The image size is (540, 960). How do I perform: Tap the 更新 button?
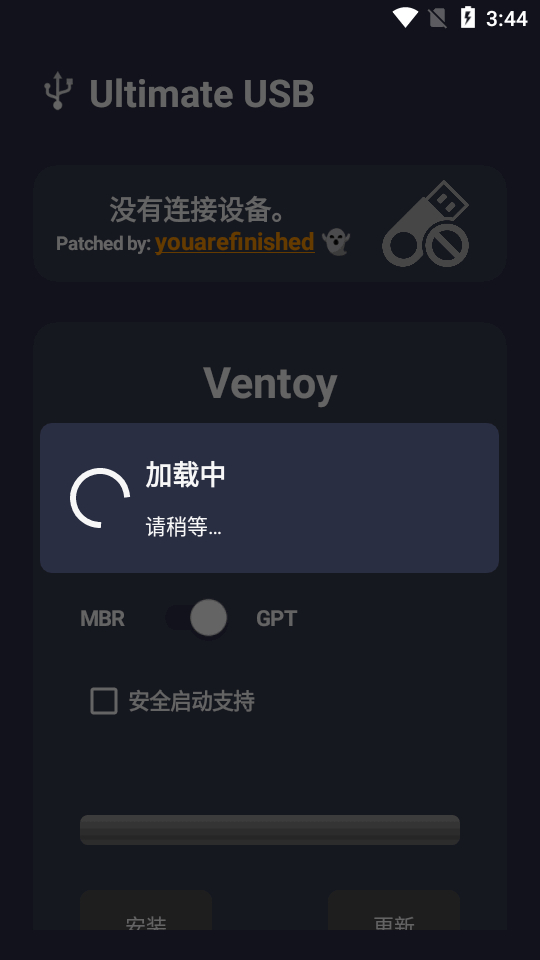pyautogui.click(x=394, y=910)
